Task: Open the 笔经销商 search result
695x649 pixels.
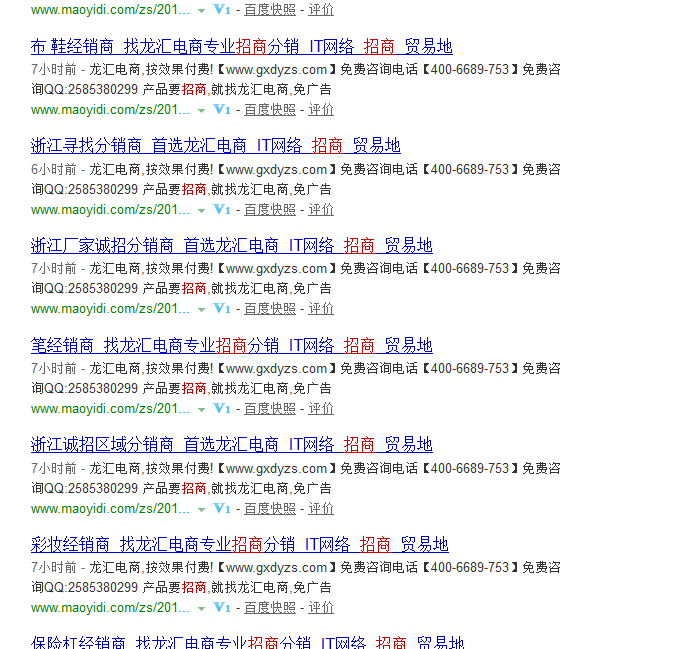Action: 231,345
